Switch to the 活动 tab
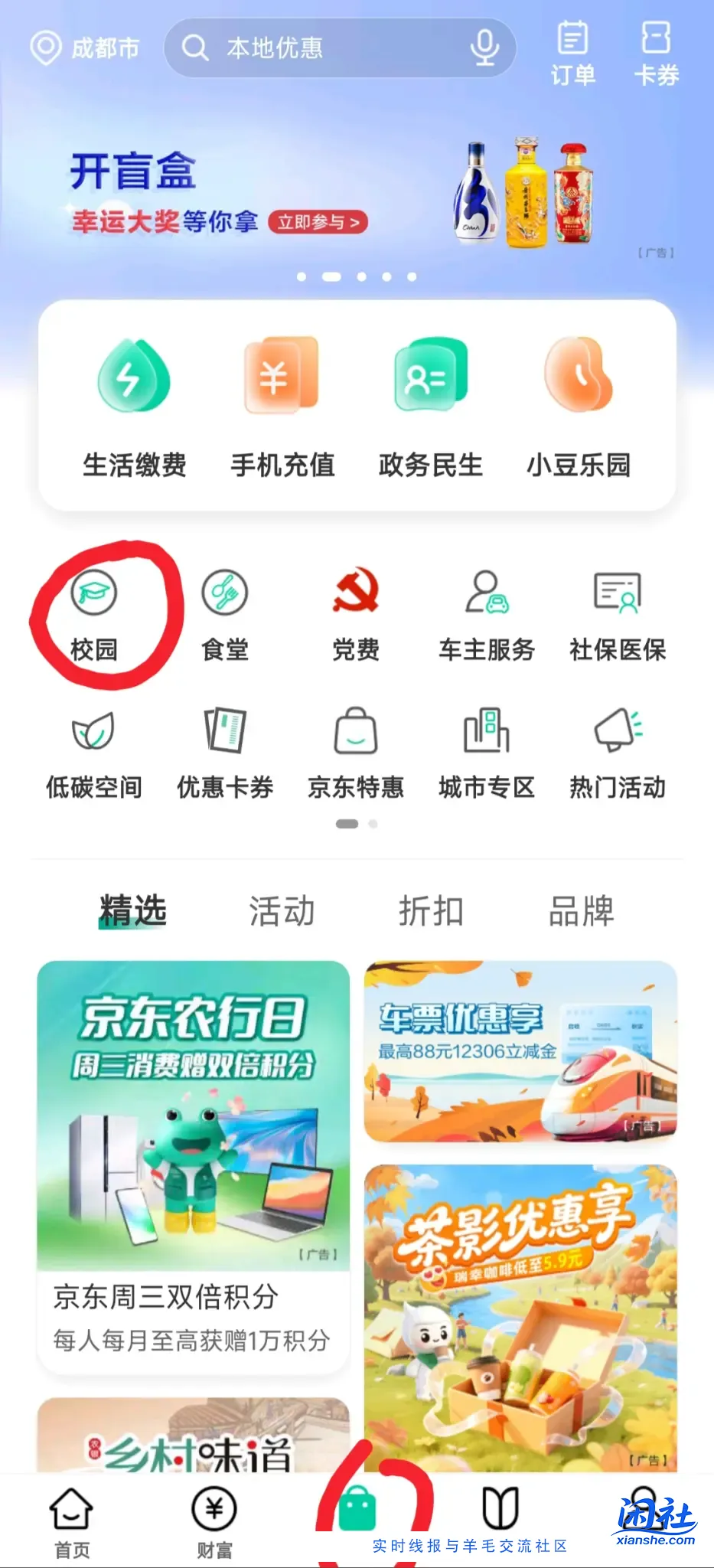The height and width of the screenshot is (1568, 714). [x=282, y=910]
